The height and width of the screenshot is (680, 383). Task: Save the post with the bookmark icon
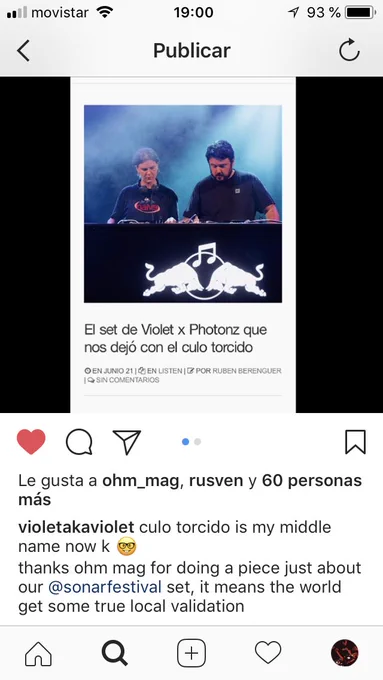(355, 442)
